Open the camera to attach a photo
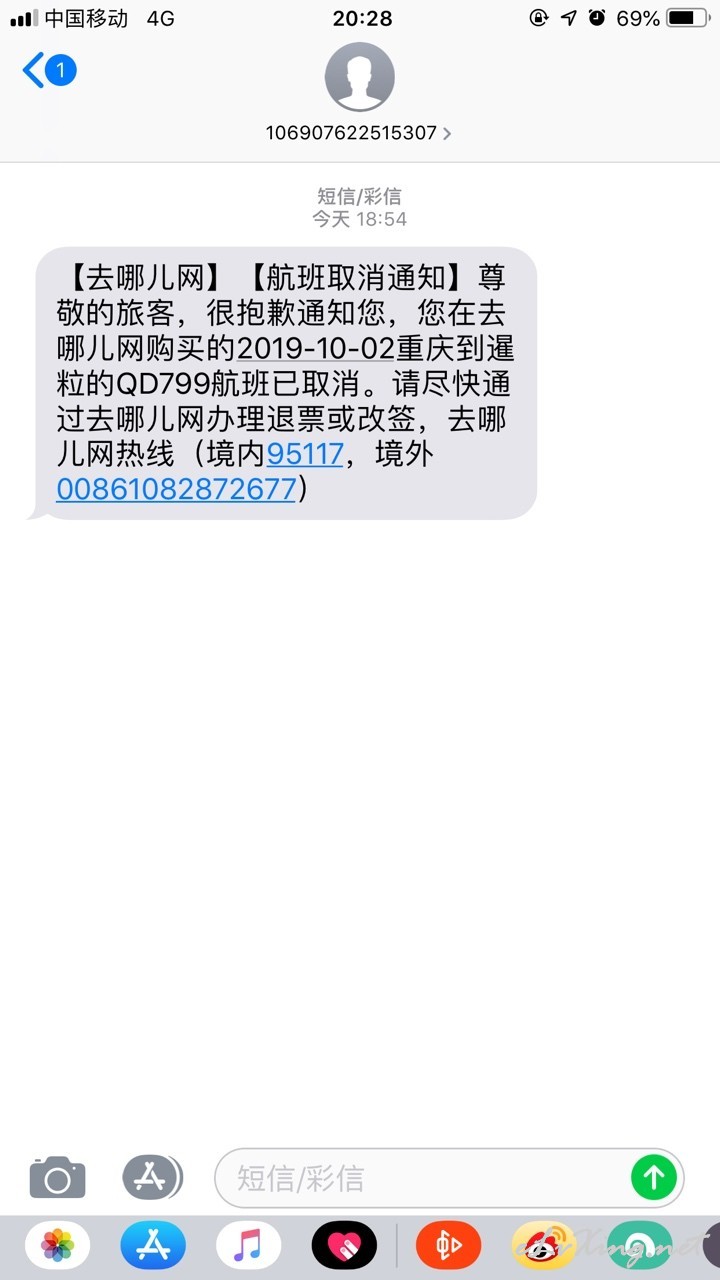This screenshot has width=720, height=1280. point(57,1177)
